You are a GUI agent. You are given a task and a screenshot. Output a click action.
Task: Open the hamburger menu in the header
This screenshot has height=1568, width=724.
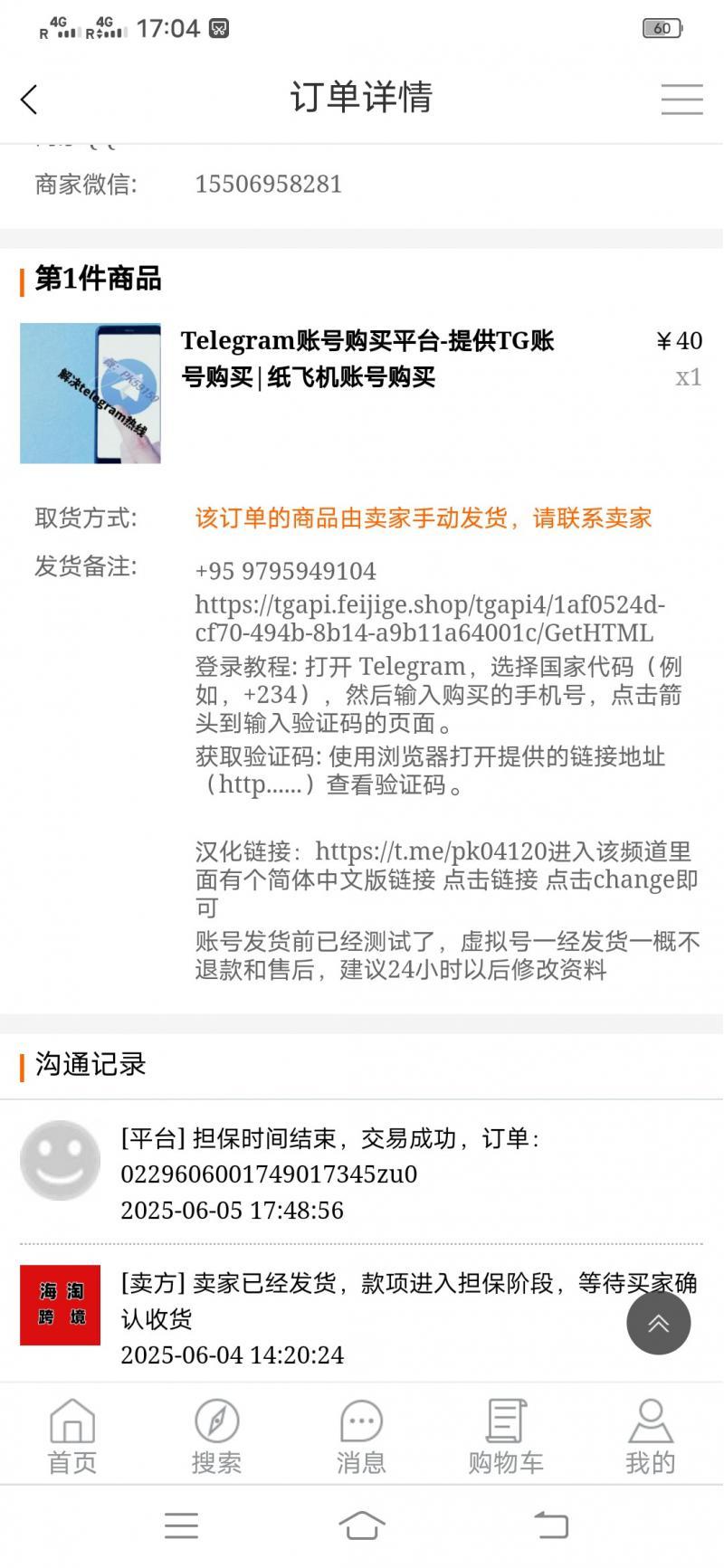(x=681, y=99)
